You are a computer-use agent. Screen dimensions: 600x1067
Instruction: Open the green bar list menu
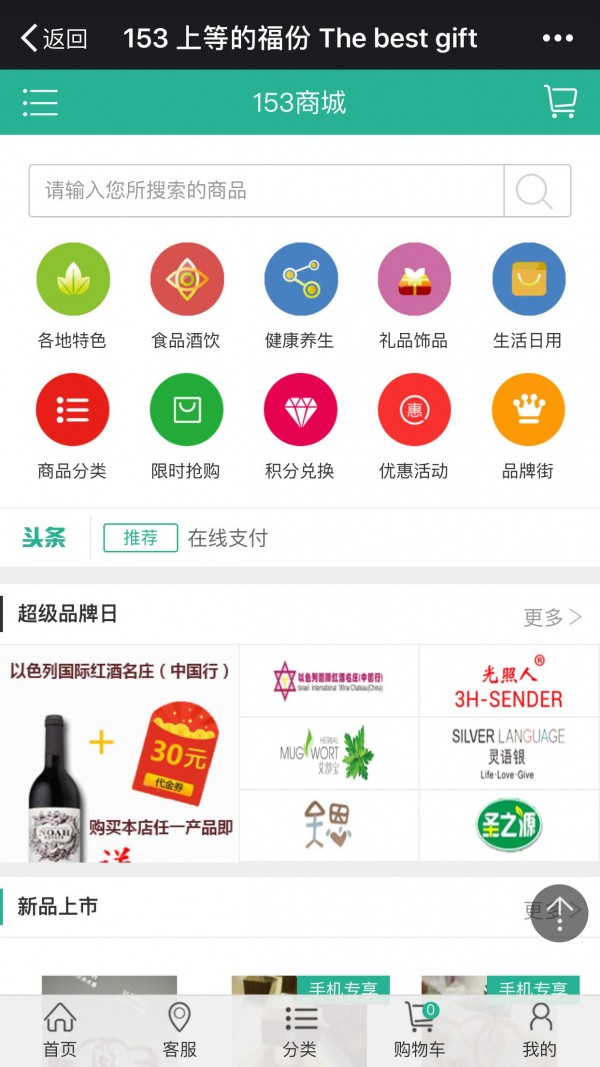point(40,102)
